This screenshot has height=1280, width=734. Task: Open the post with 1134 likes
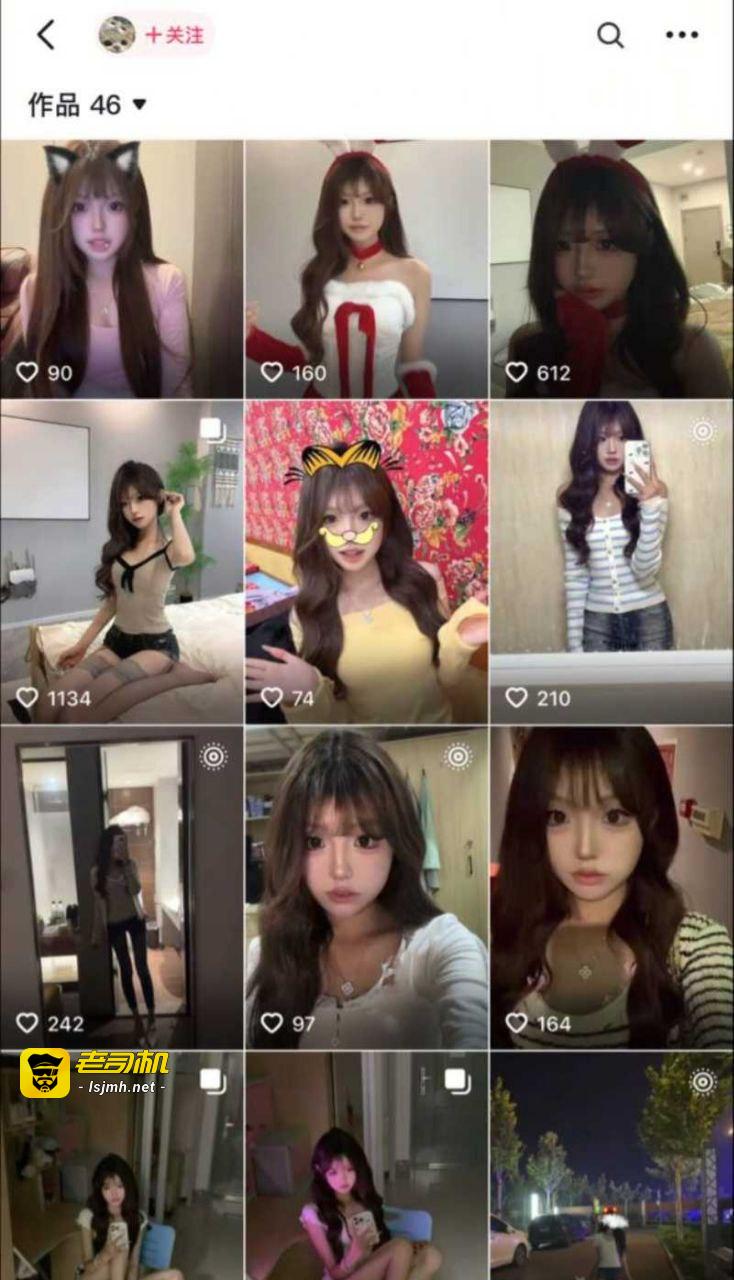pos(121,562)
